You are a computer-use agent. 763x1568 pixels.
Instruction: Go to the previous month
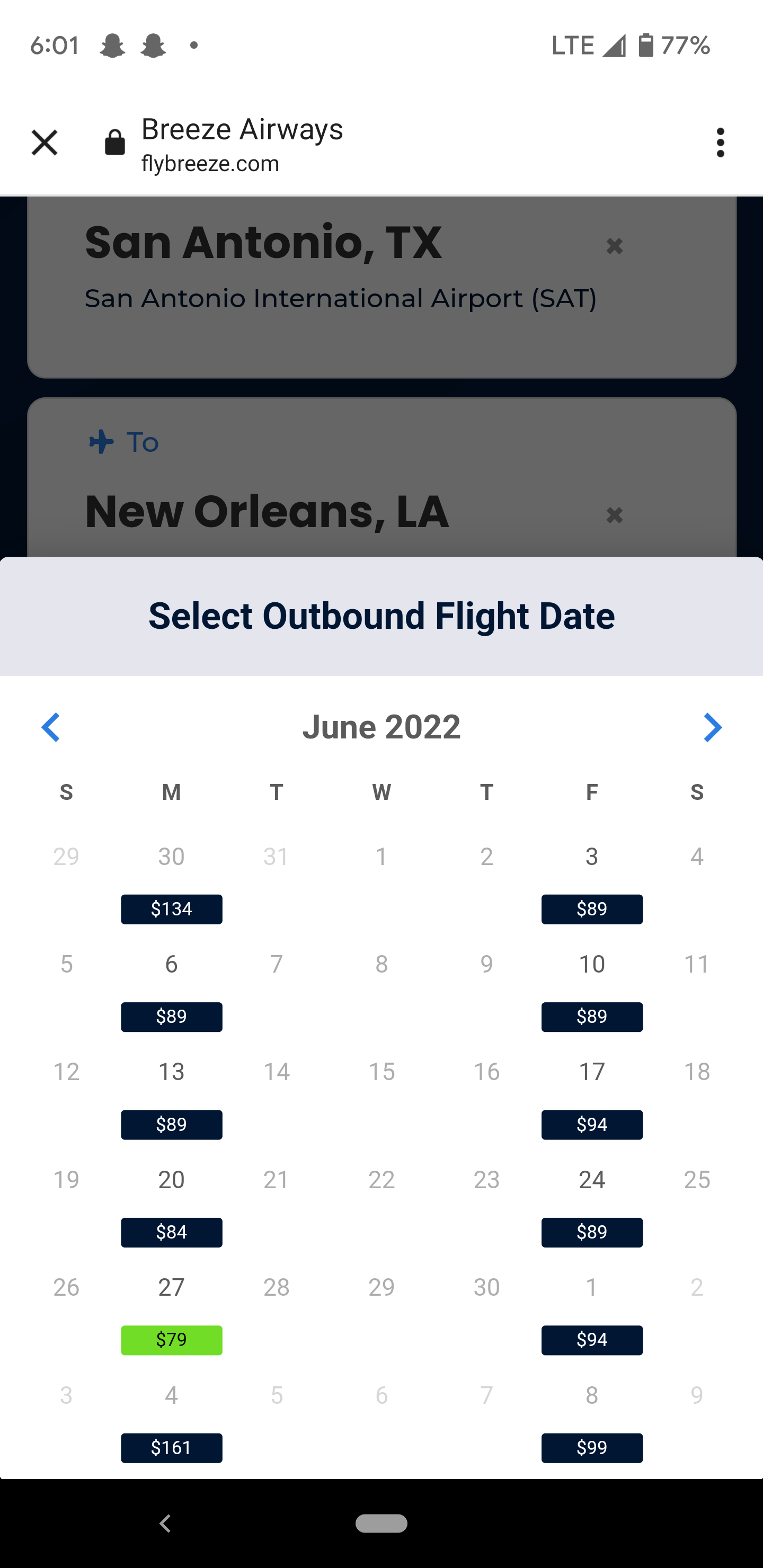tap(50, 727)
